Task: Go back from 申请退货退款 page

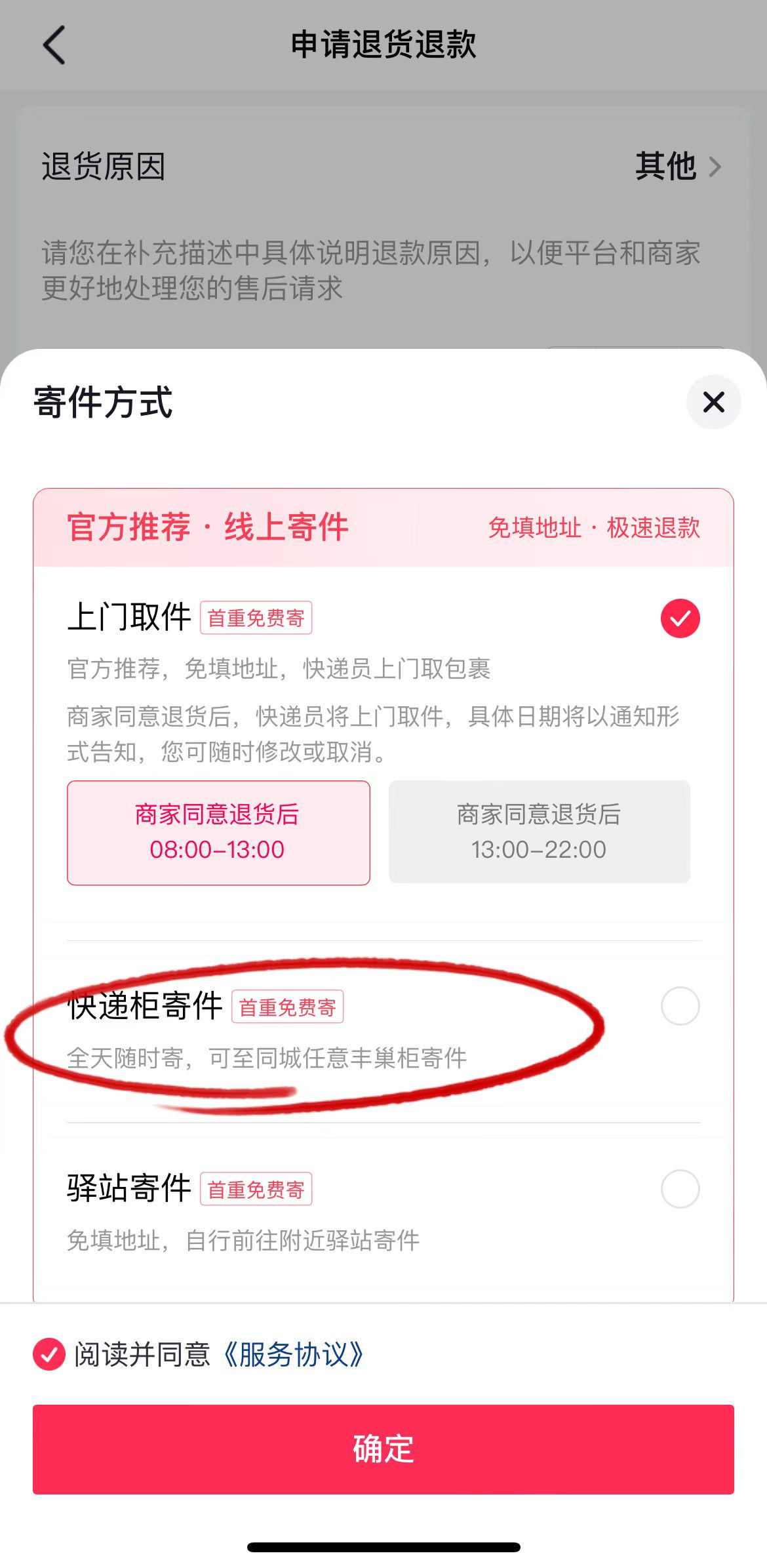Action: 54,45
